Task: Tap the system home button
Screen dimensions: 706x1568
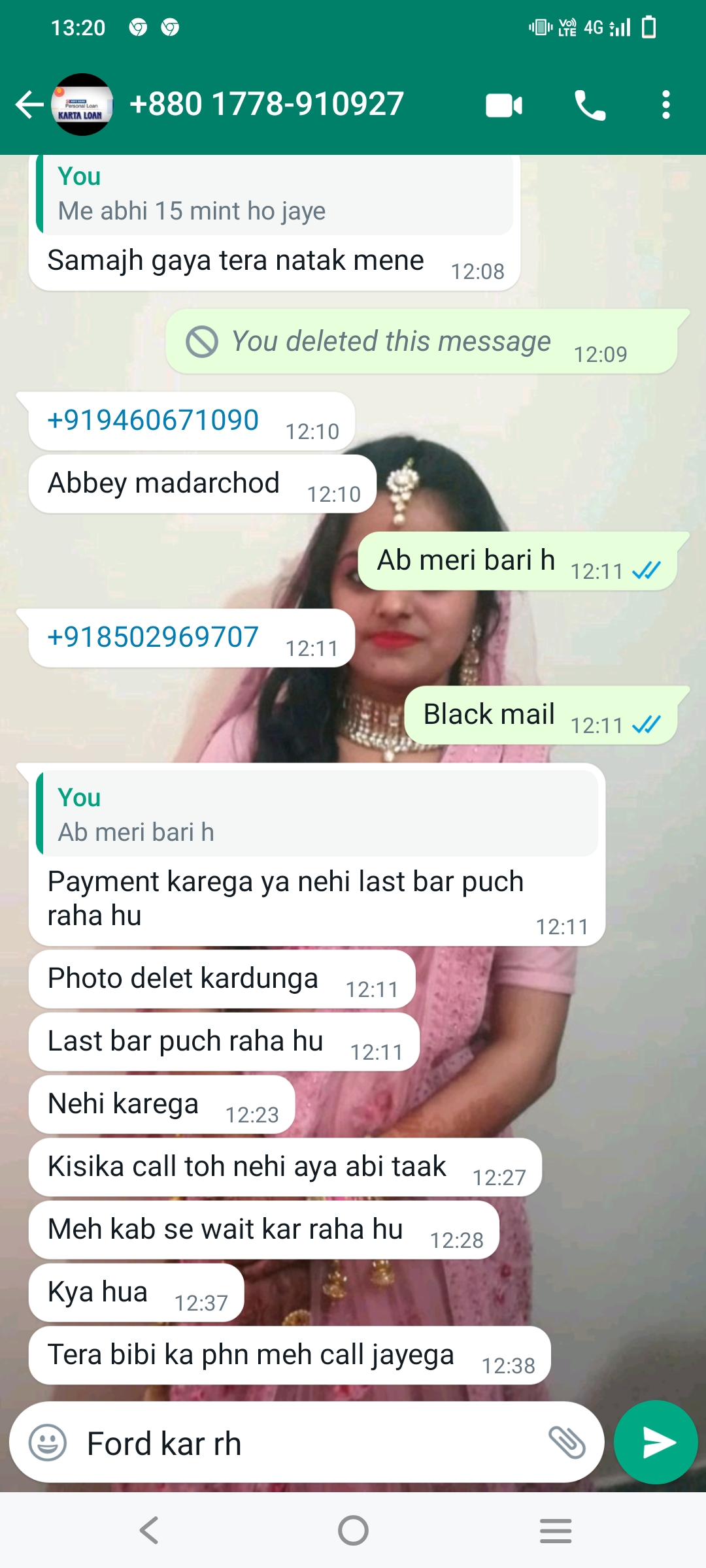Action: tap(353, 1530)
